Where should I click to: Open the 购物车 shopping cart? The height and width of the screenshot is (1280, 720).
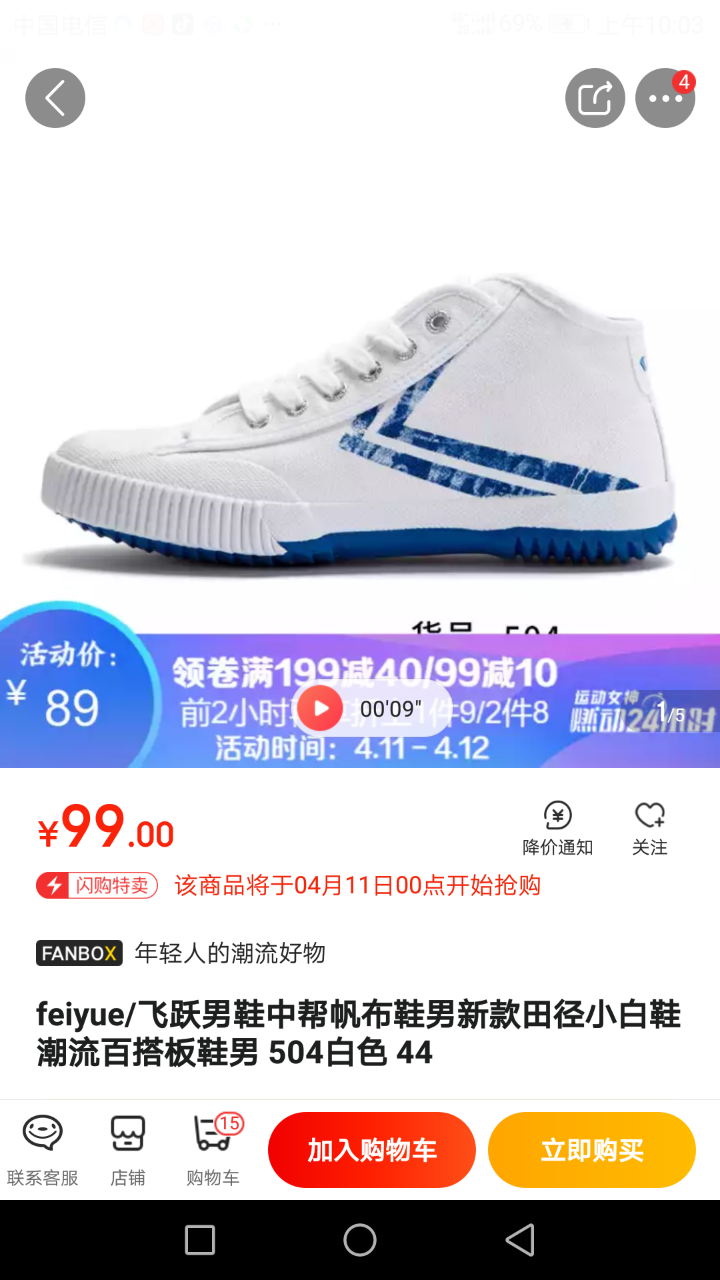coord(213,1150)
